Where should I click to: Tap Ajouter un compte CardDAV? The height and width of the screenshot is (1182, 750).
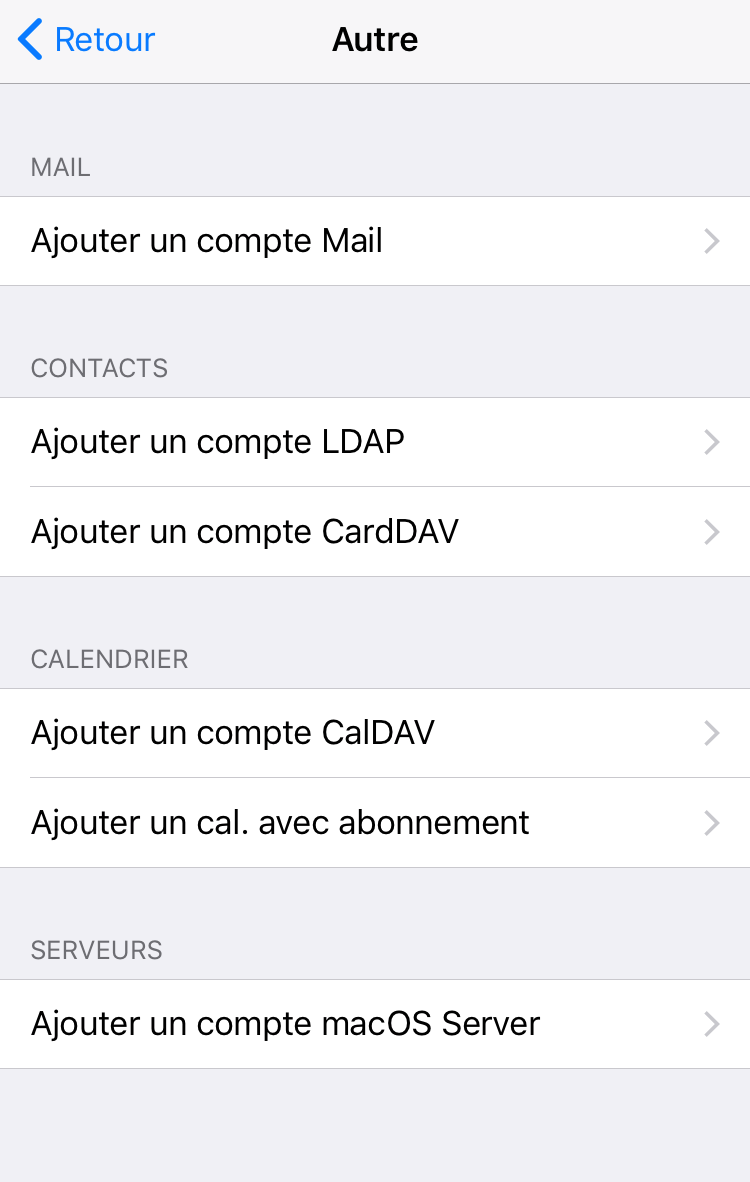point(375,532)
